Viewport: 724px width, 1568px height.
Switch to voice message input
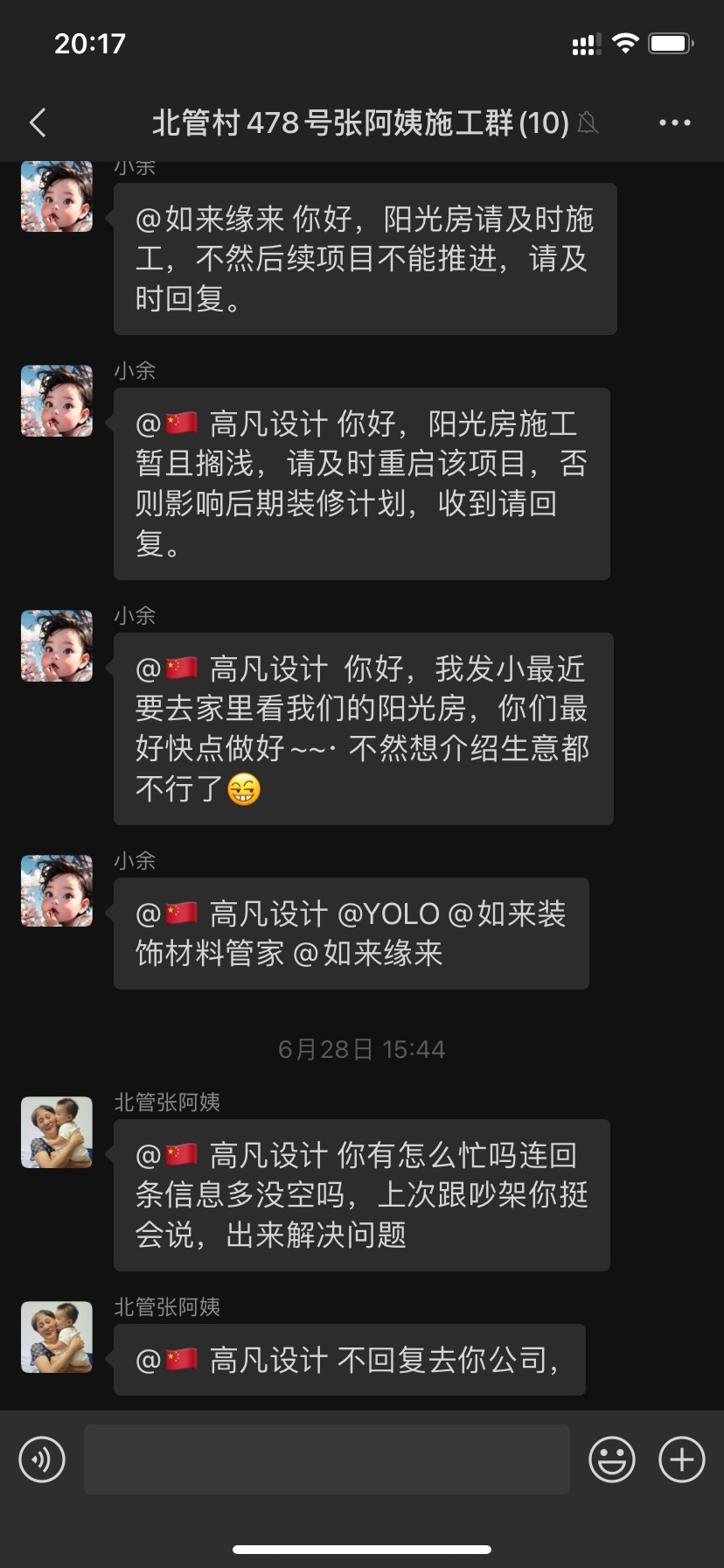(x=42, y=1459)
